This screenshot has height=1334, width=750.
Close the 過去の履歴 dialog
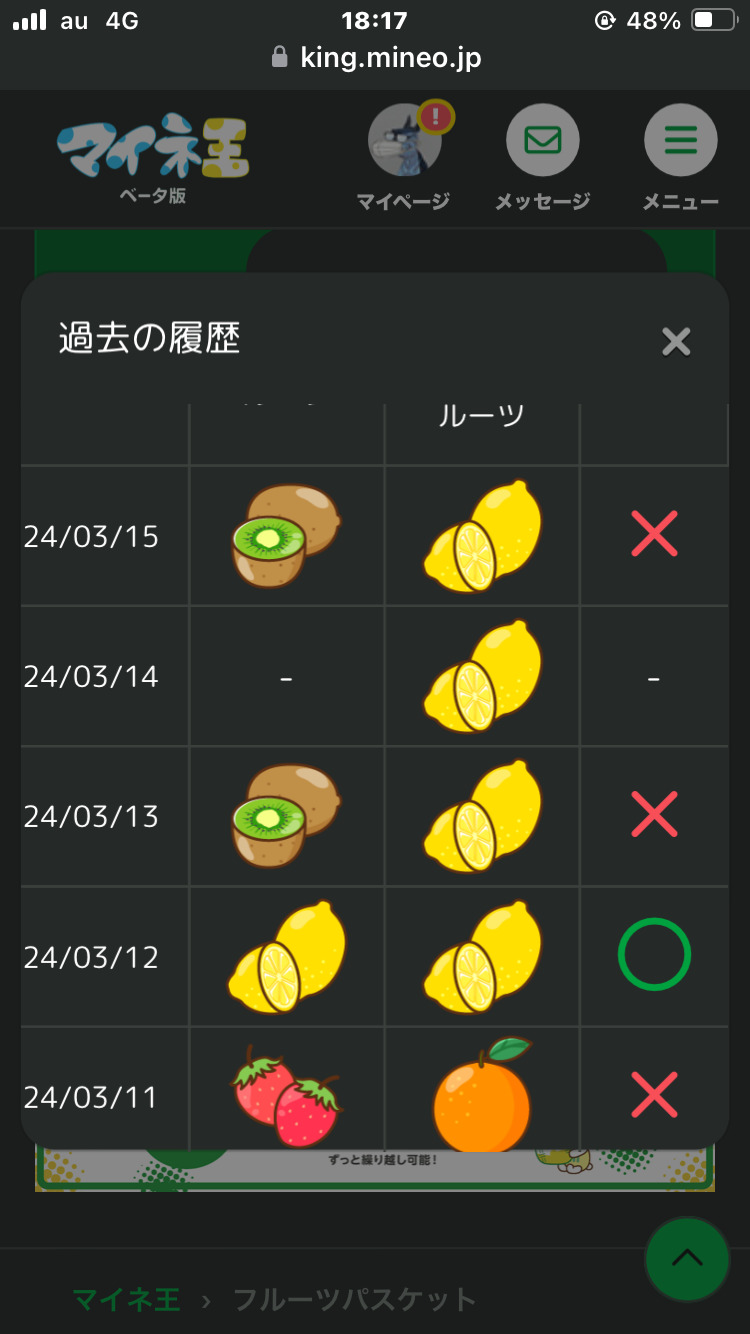[x=676, y=342]
